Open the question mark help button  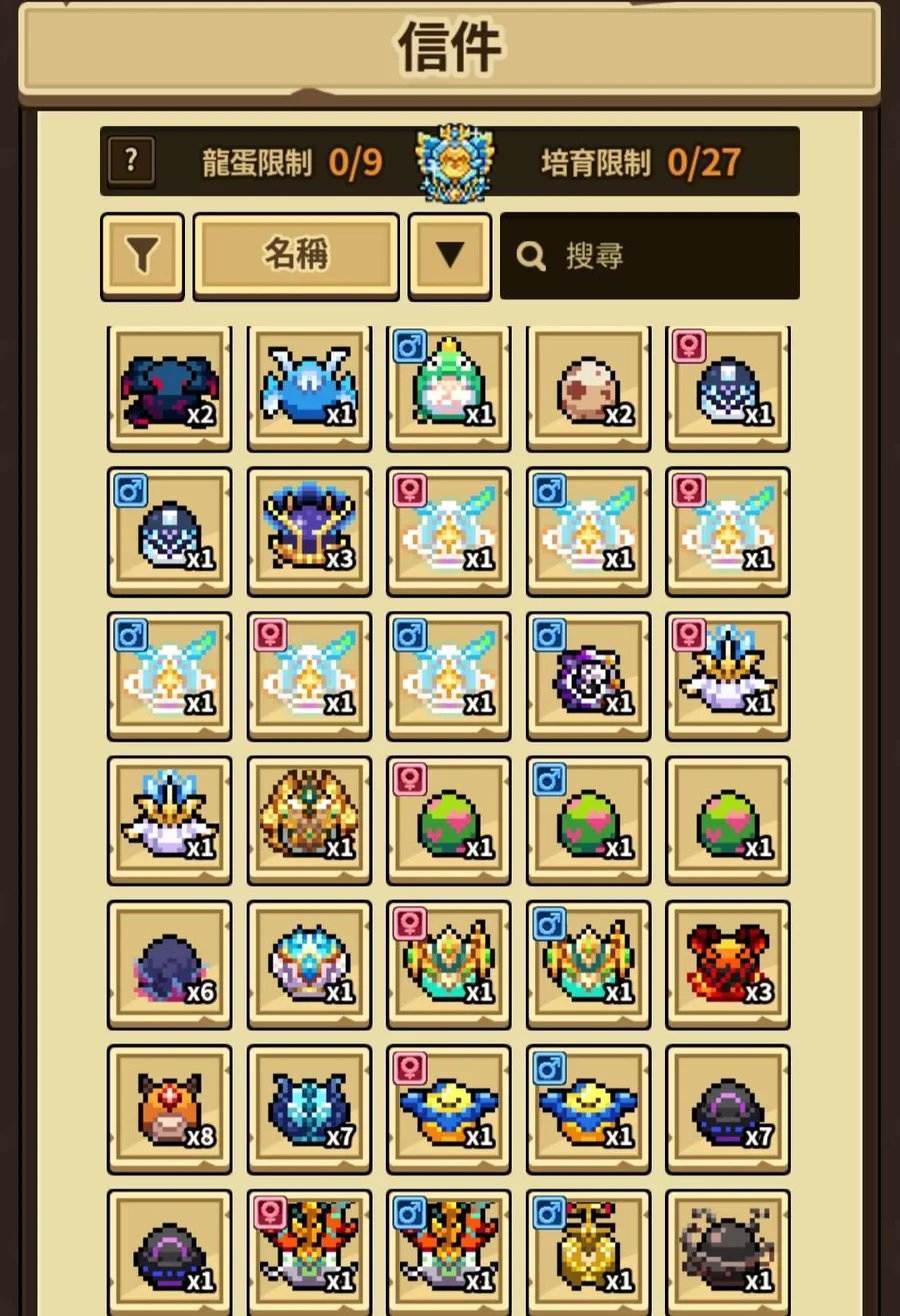[132, 160]
